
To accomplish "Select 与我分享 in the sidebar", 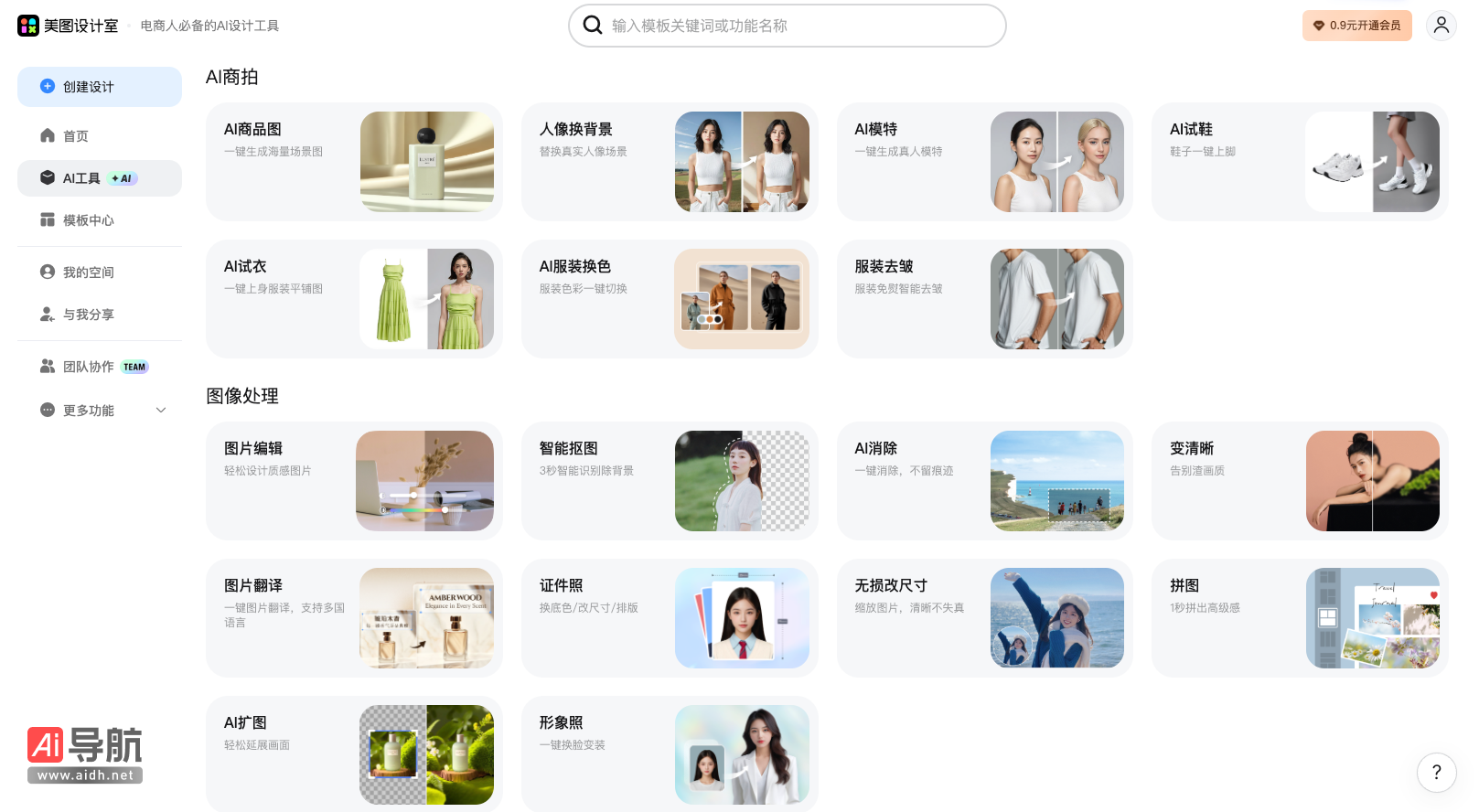I will [88, 315].
